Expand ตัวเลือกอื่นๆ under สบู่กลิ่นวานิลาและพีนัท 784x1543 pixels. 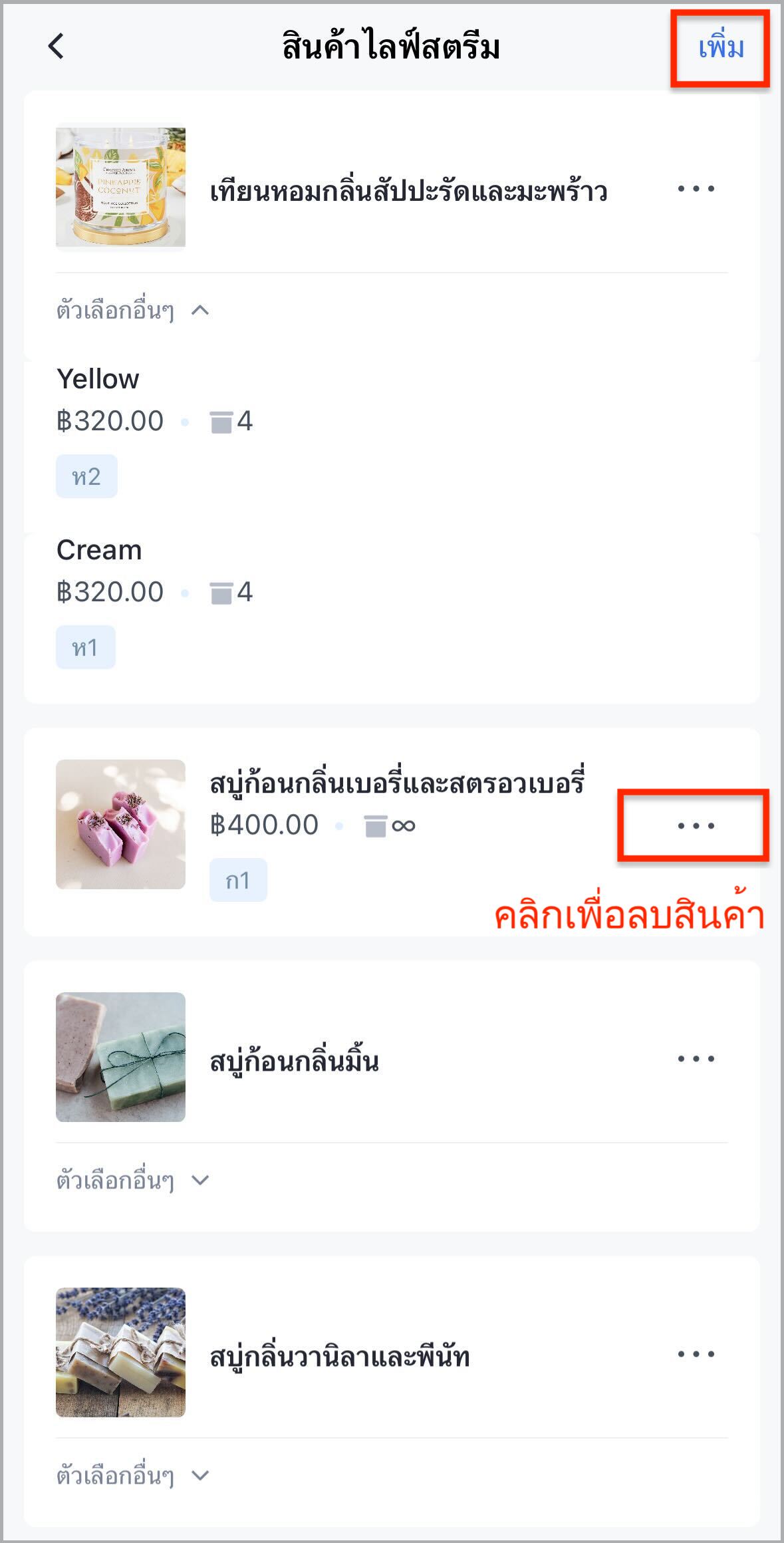(133, 1476)
